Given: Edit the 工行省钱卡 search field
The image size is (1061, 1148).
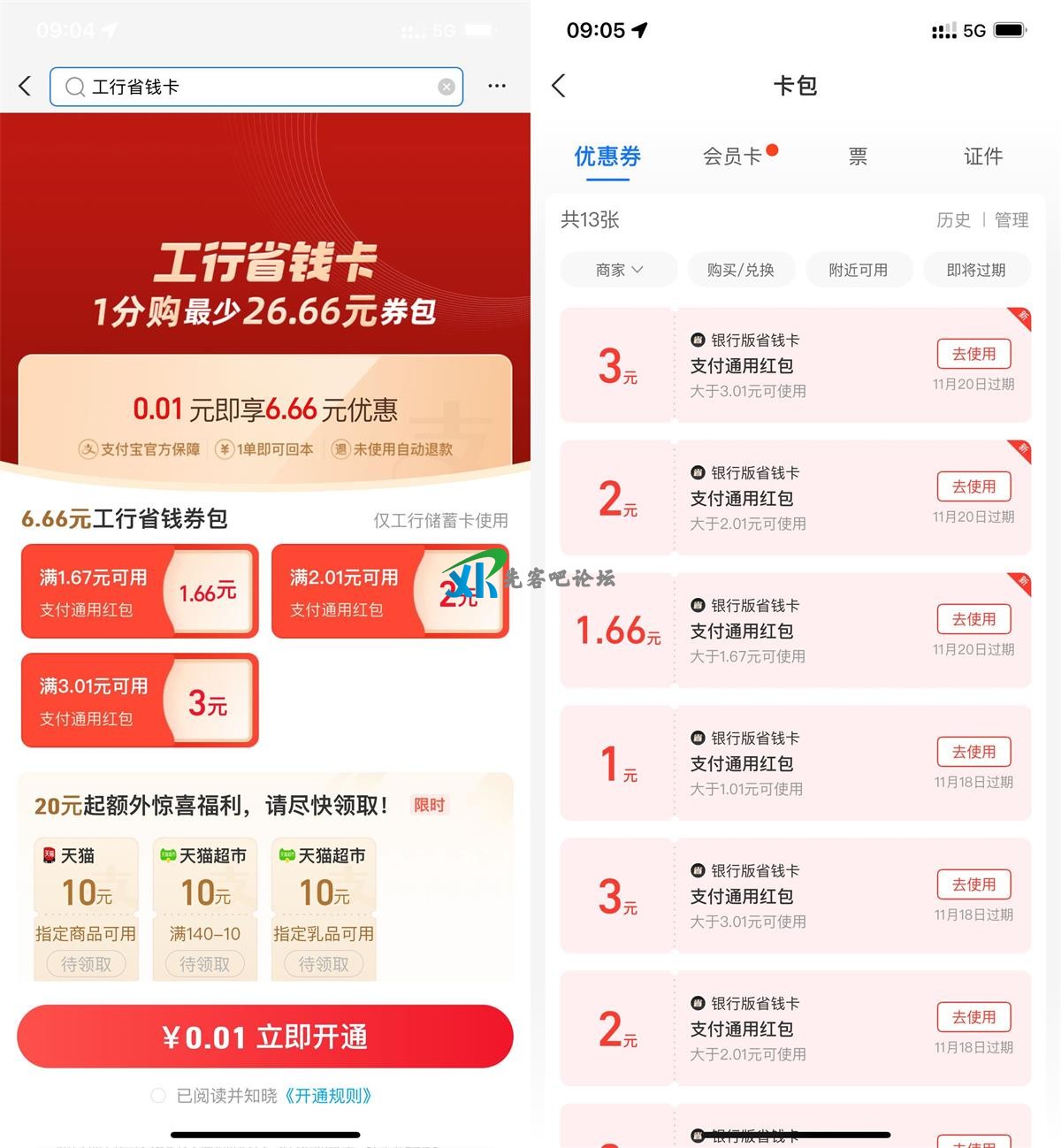Looking at the screenshot, I should point(256,87).
